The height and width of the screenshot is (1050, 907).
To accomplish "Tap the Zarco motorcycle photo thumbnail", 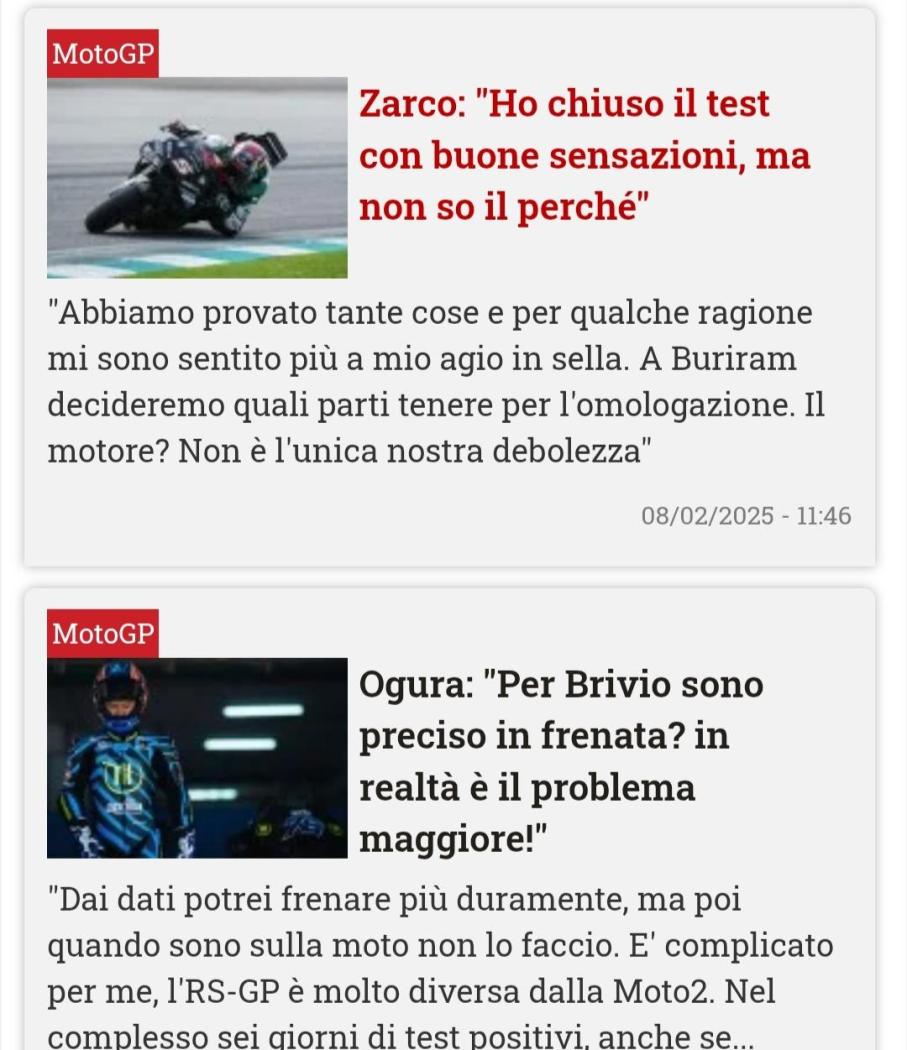I will click(197, 177).
